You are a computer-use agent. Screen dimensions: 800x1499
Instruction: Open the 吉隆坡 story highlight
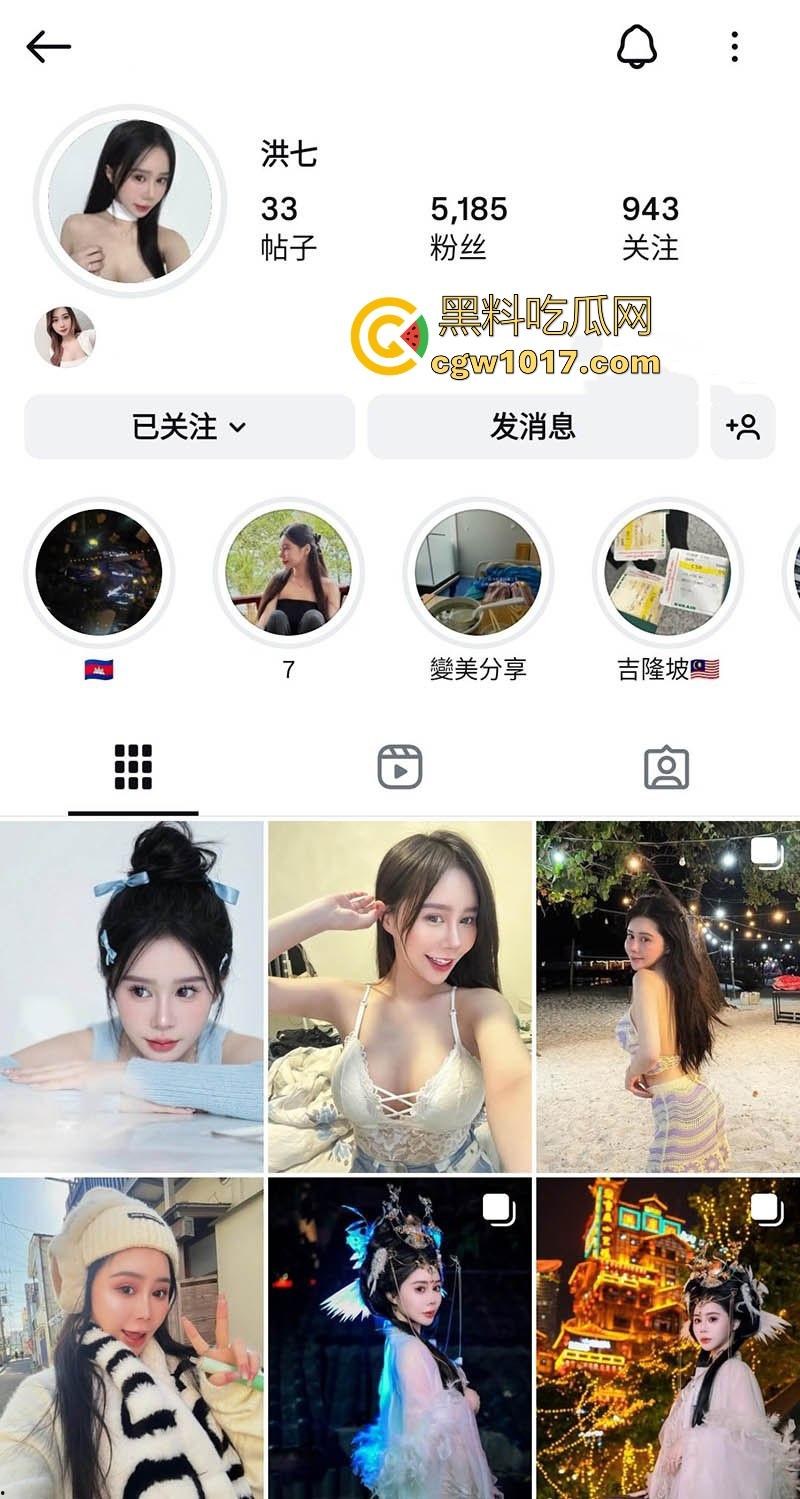coord(669,571)
